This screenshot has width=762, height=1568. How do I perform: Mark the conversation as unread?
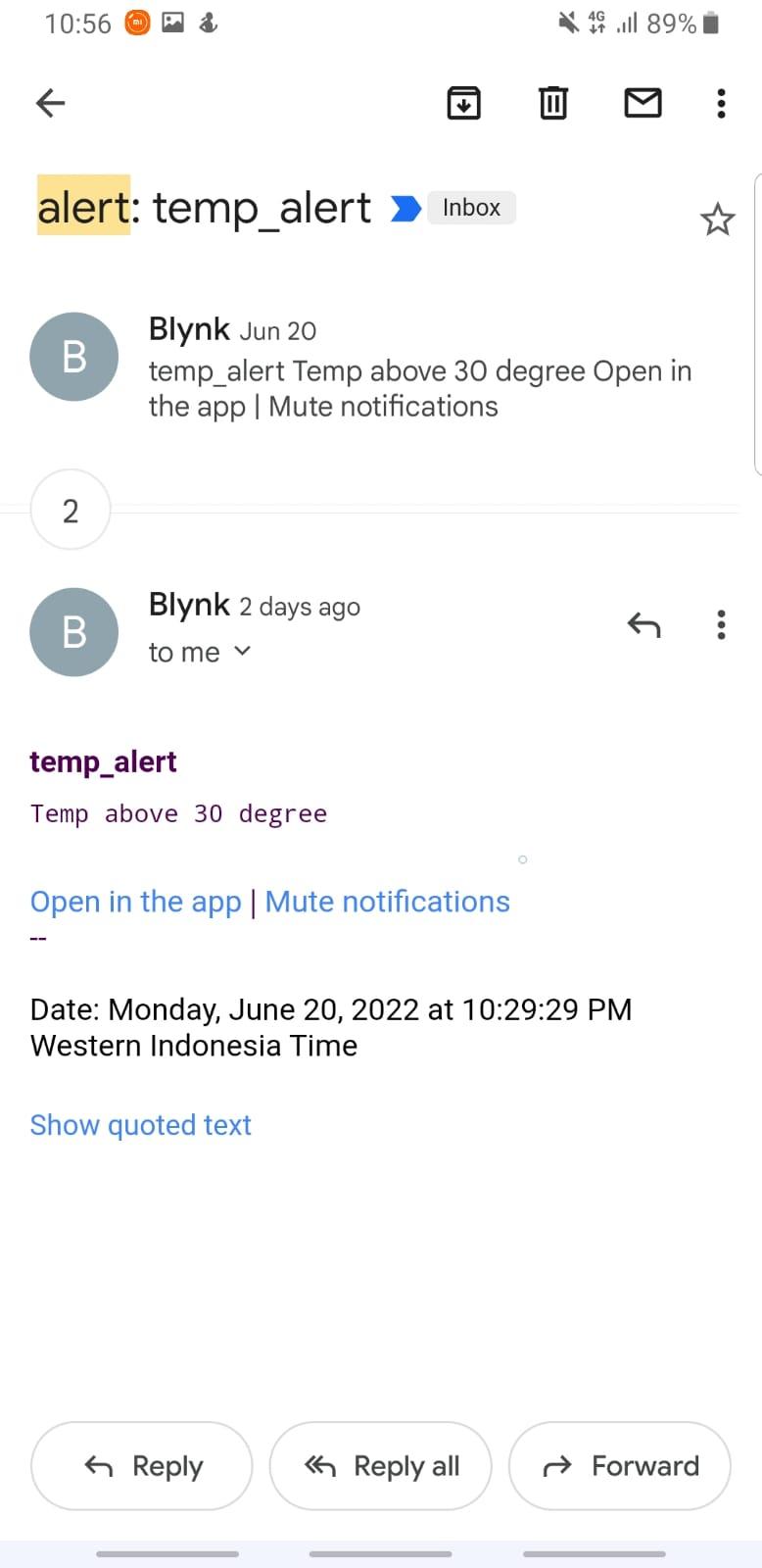point(642,102)
